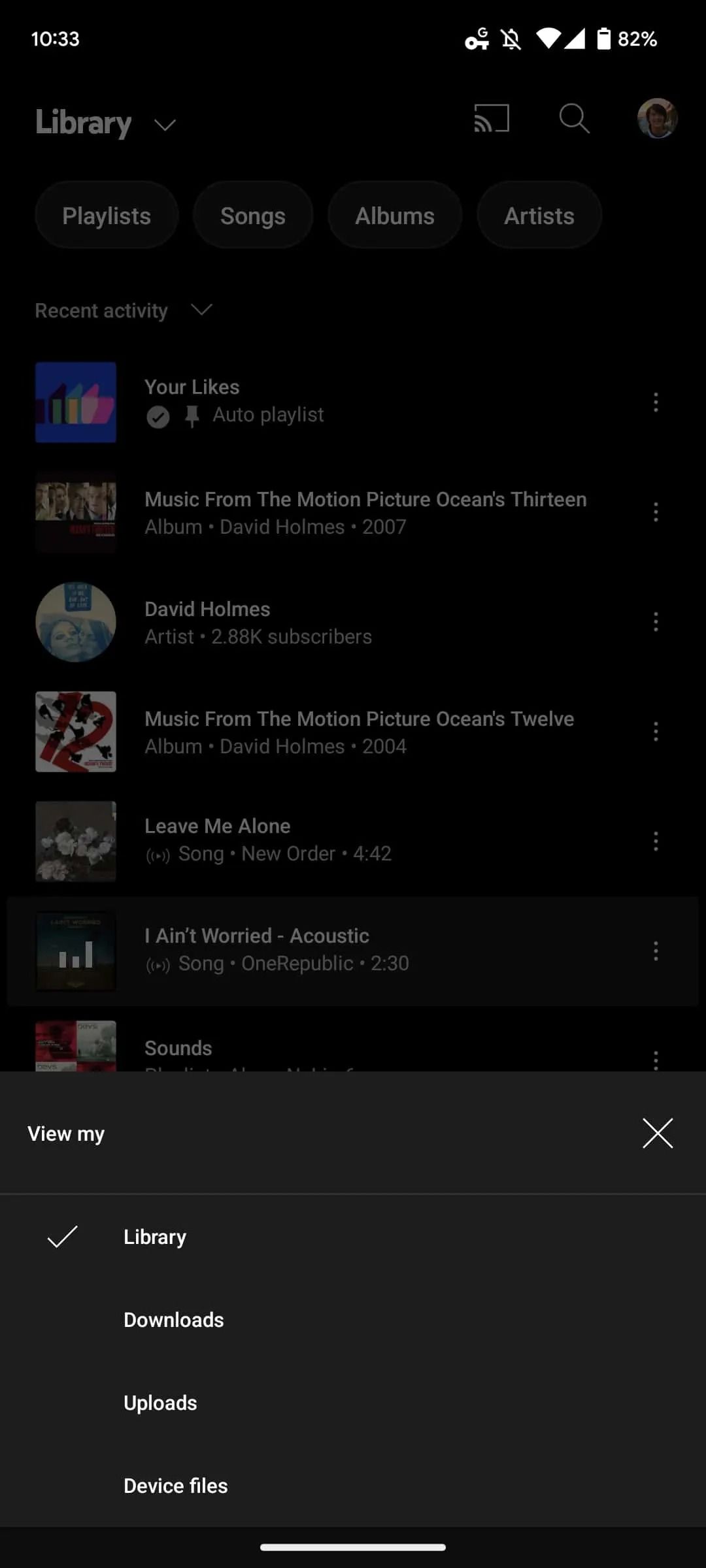
Task: Open the search icon
Action: 574,118
